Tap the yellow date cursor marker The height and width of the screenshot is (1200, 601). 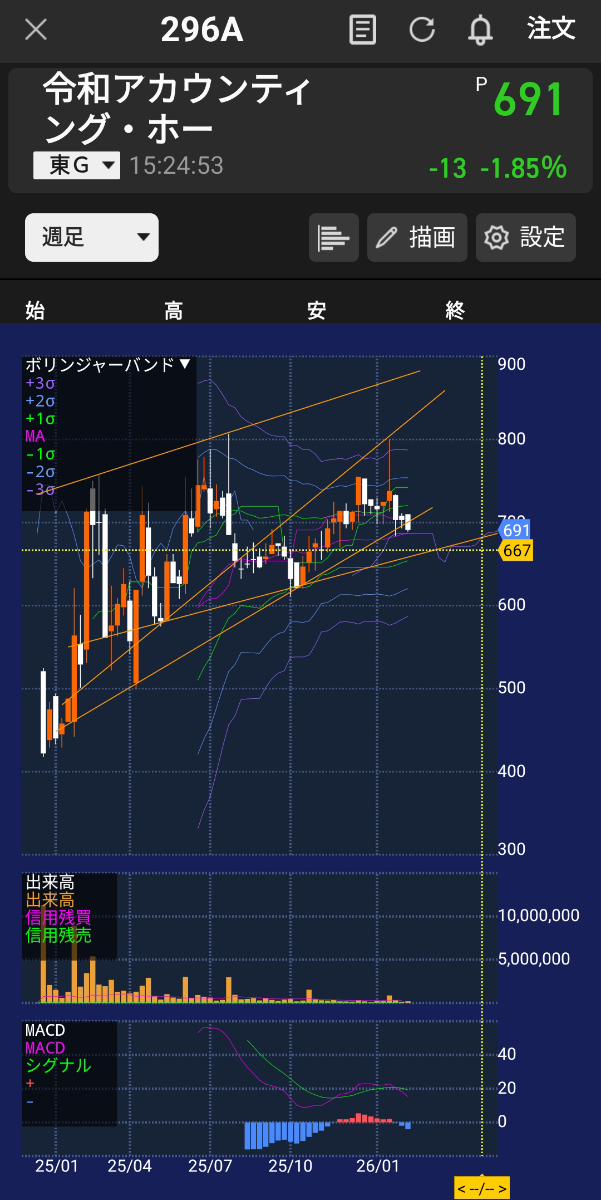point(482,1187)
